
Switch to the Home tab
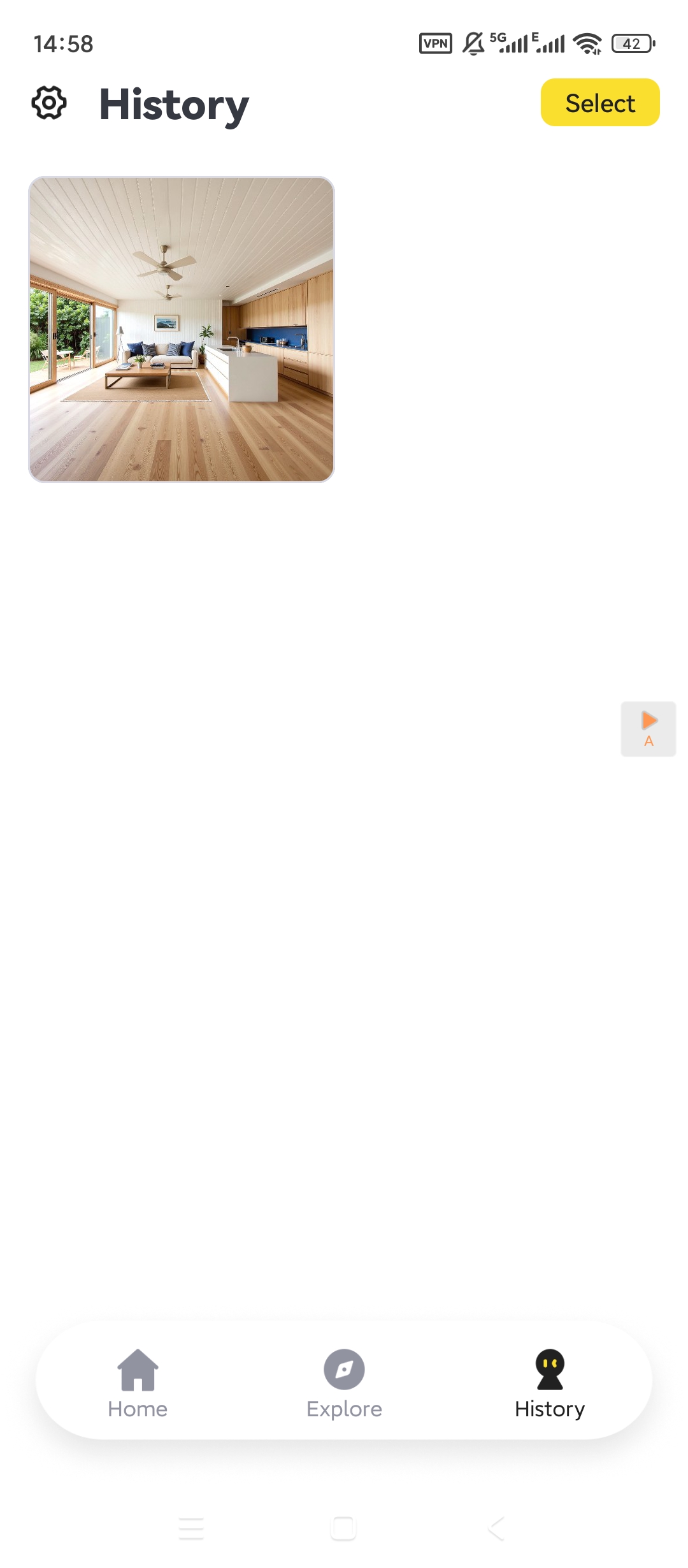tap(138, 1382)
